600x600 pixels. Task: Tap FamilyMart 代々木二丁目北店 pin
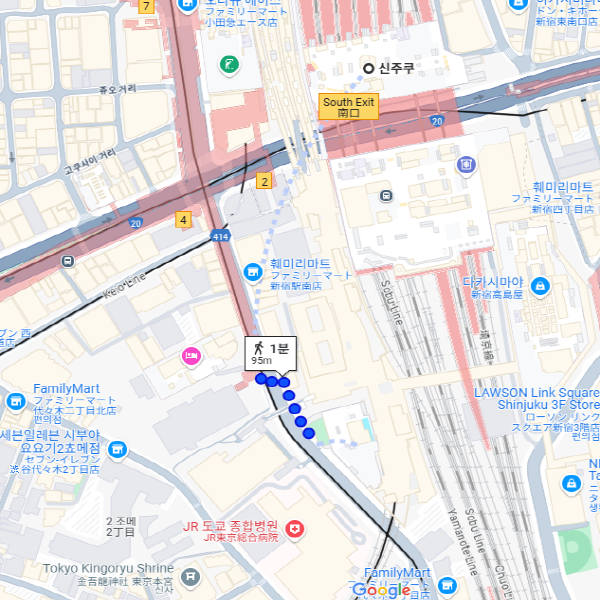tap(15, 402)
